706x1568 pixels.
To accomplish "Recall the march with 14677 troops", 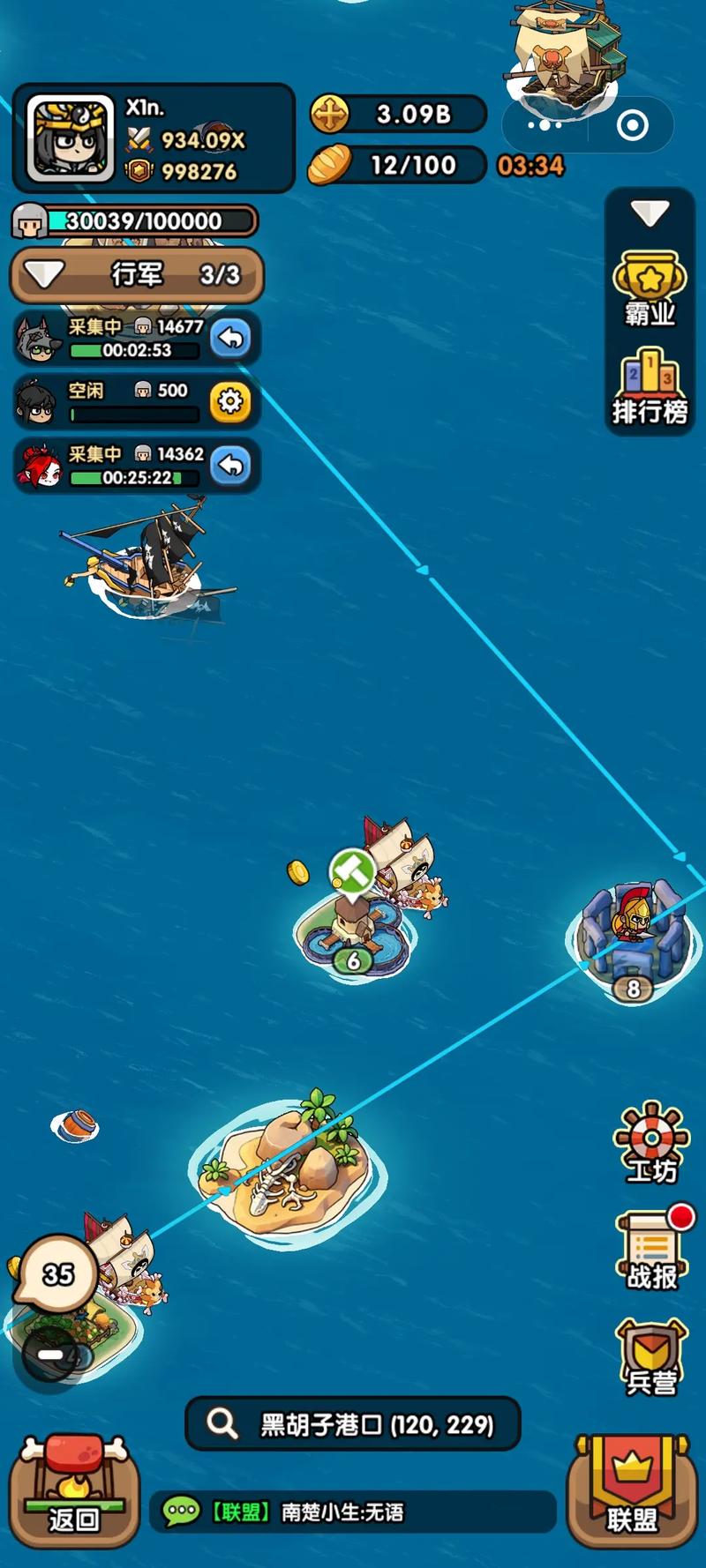I will click(231, 338).
